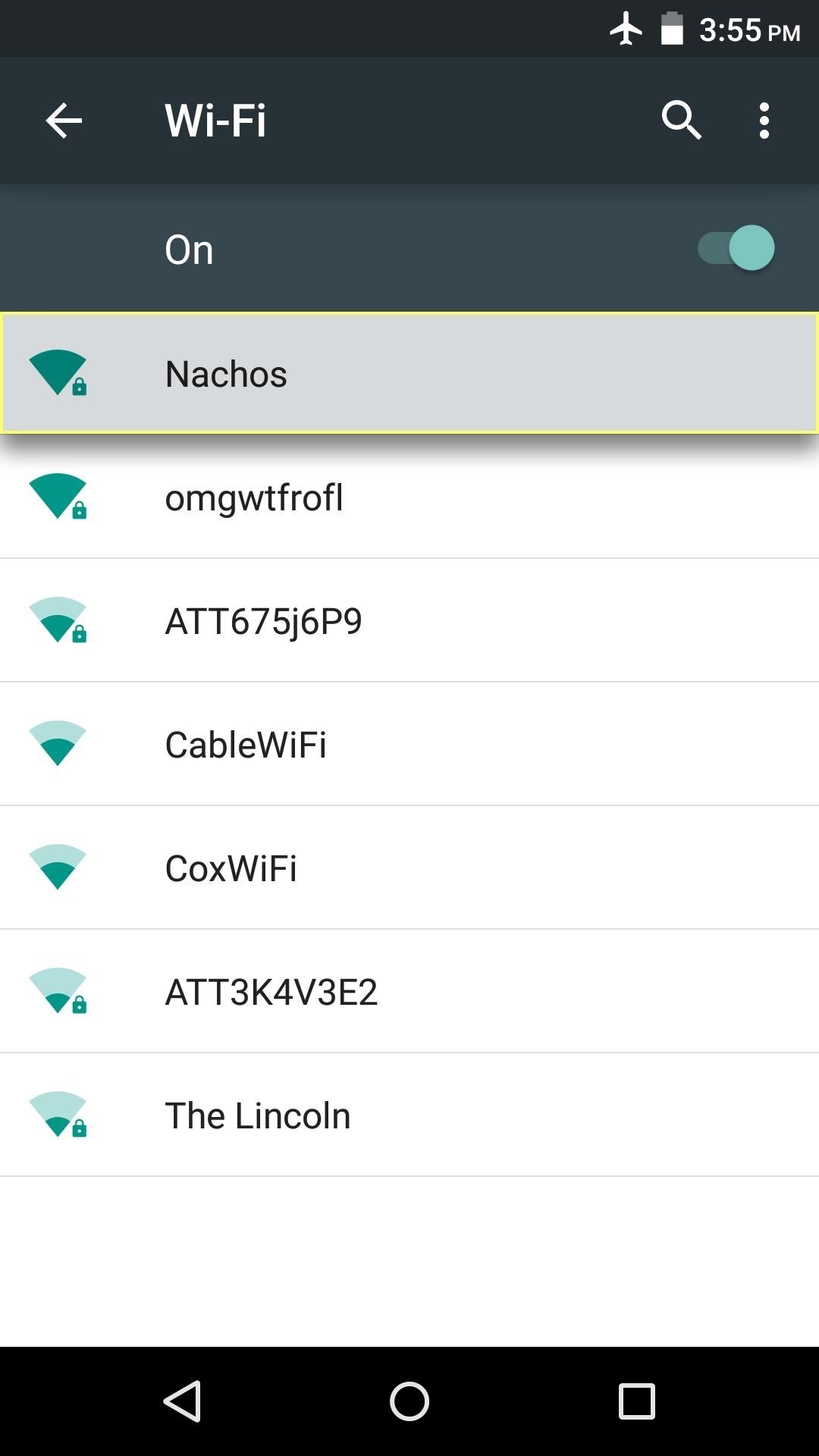Open additional settings from the vertical dots

point(764,120)
